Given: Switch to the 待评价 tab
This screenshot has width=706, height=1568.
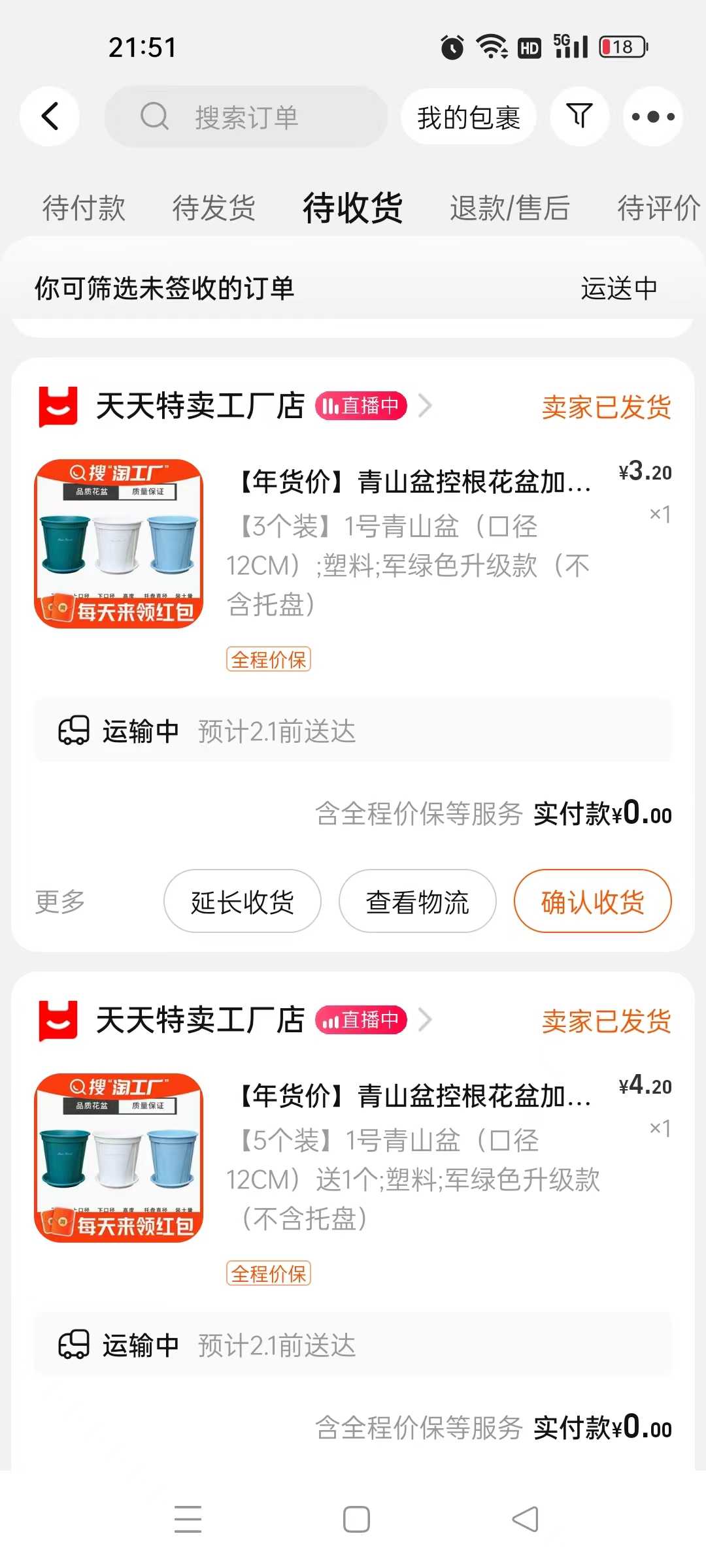Looking at the screenshot, I should pyautogui.click(x=659, y=208).
